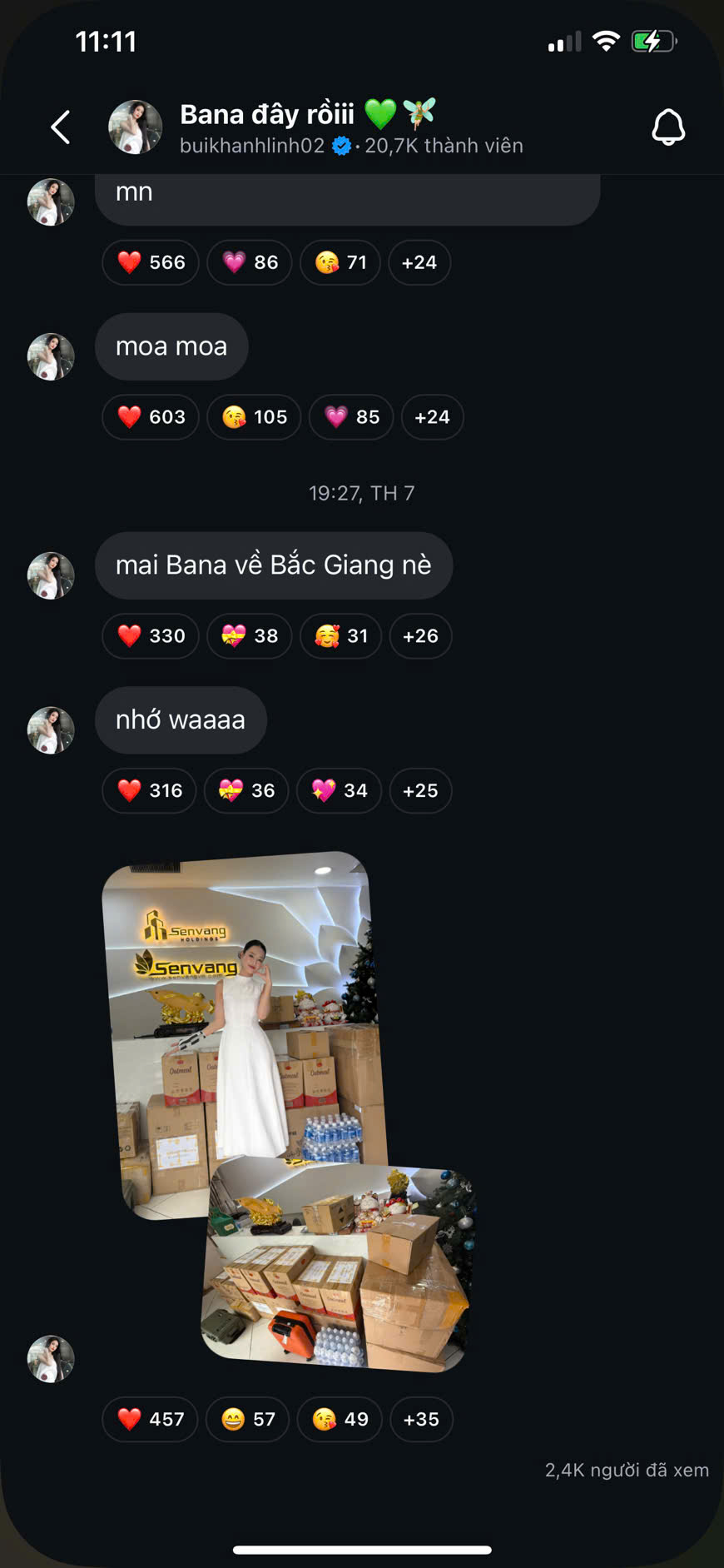Tap the 86 pink heart reaction under "mn"
This screenshot has height=1568, width=724.
coord(250,262)
